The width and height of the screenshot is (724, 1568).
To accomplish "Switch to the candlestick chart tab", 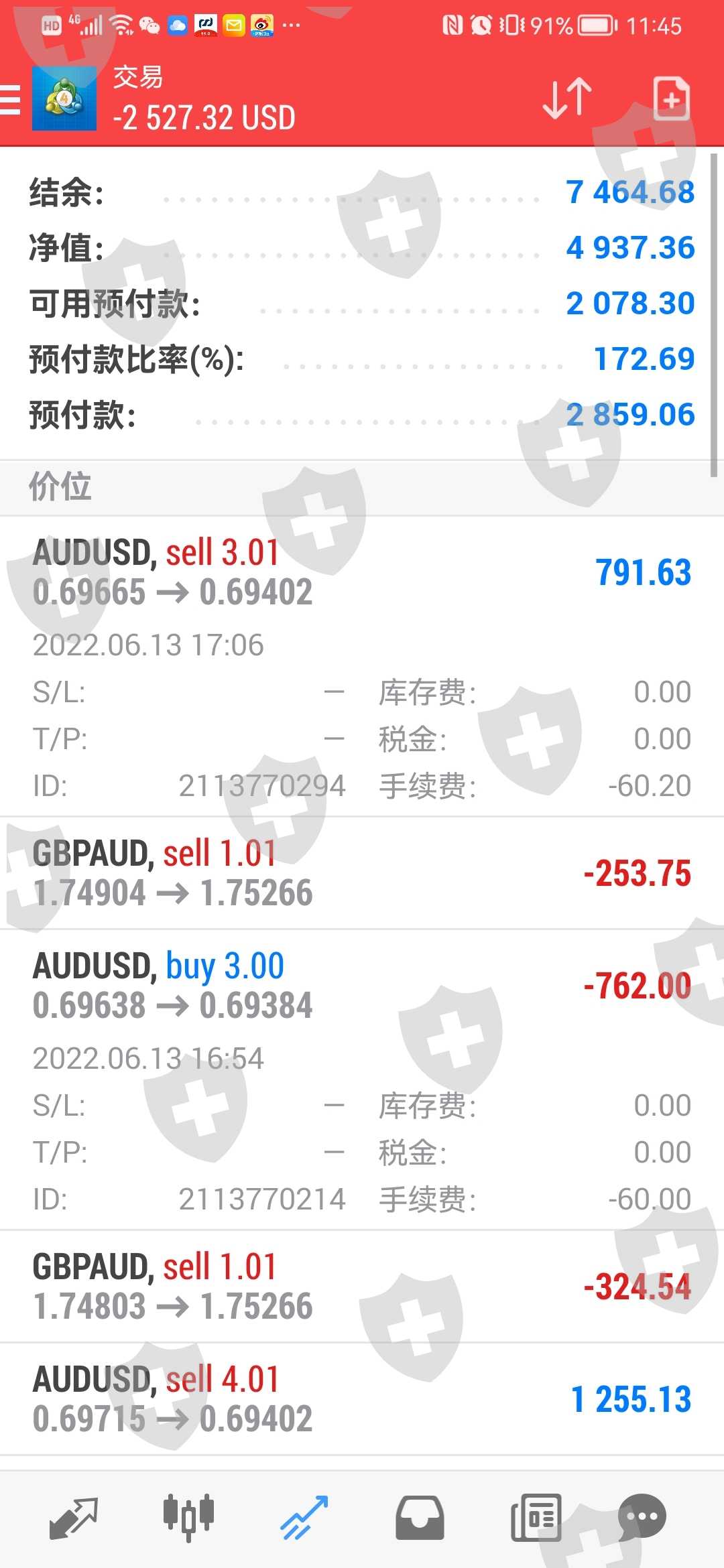I will 188,1516.
